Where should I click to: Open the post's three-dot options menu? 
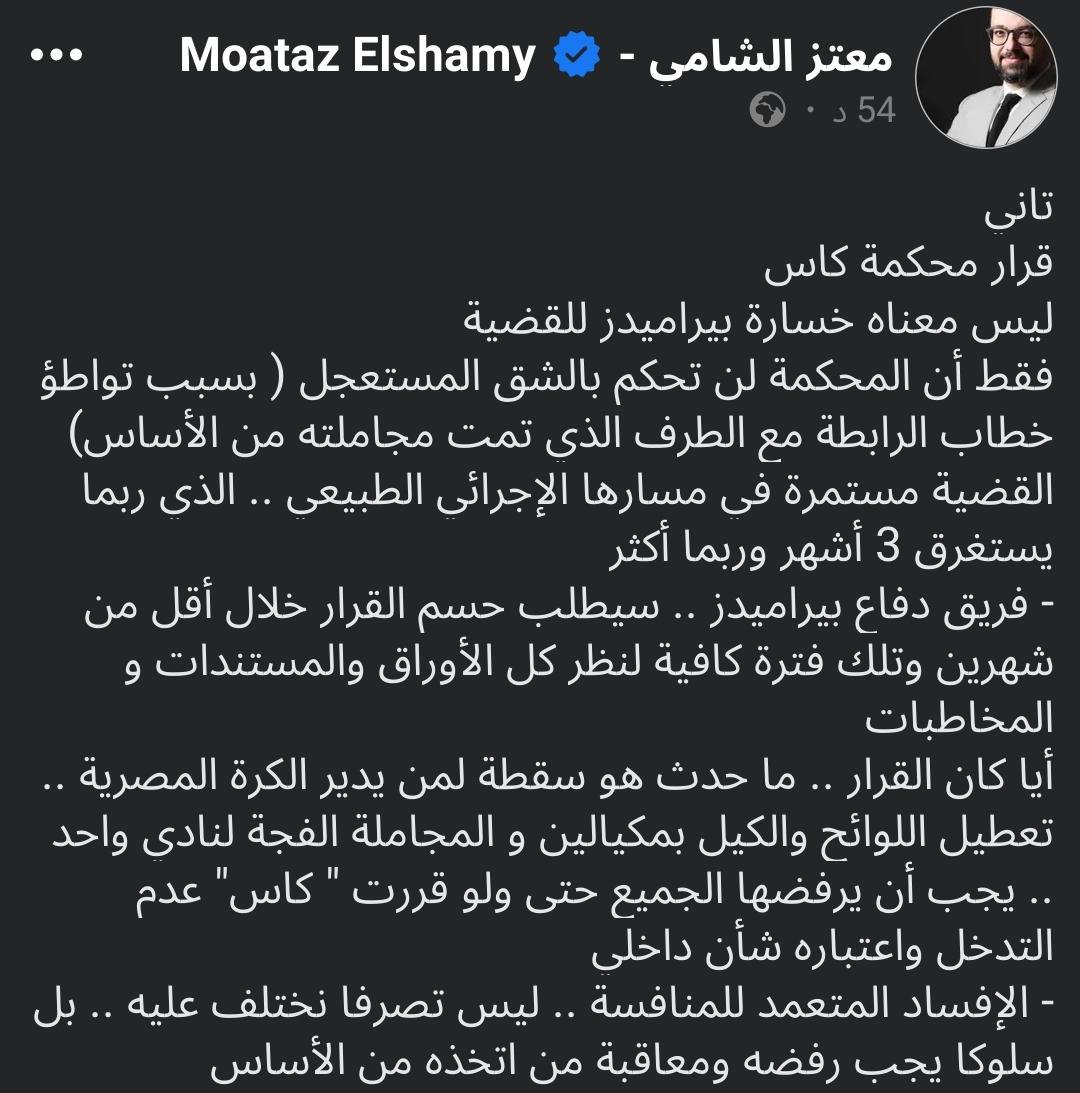pos(55,57)
